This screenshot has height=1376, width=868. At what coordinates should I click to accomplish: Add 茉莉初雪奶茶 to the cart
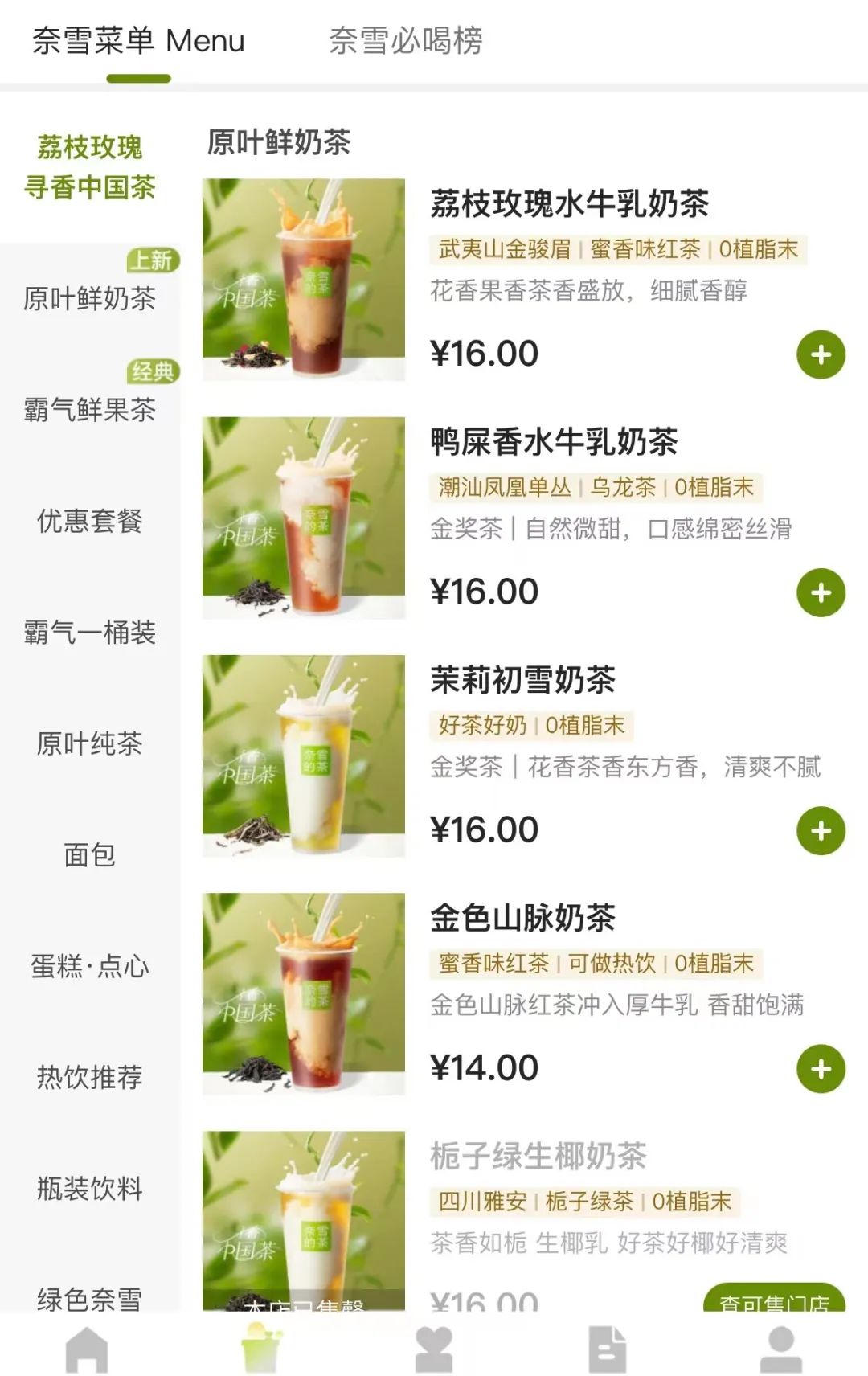[x=821, y=831]
